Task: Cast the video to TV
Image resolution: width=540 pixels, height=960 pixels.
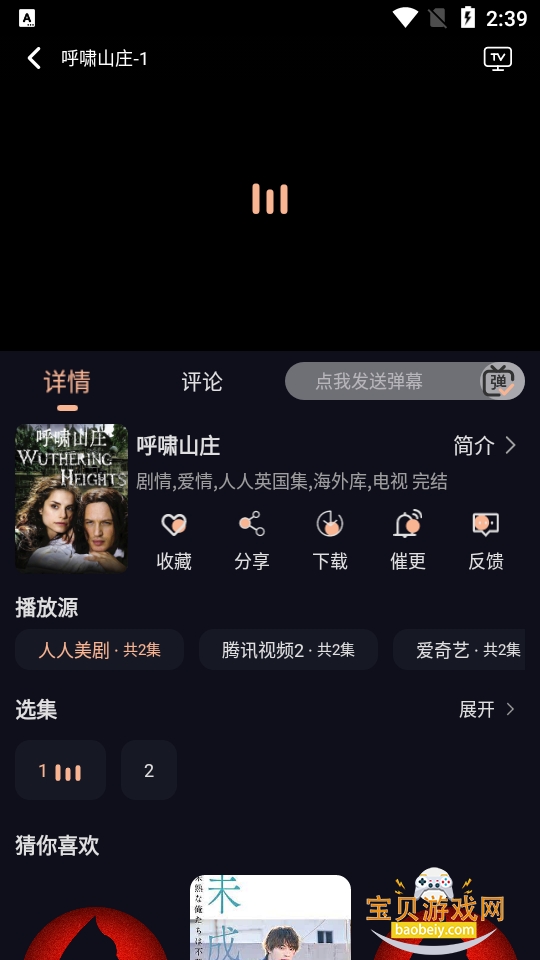Action: (497, 58)
